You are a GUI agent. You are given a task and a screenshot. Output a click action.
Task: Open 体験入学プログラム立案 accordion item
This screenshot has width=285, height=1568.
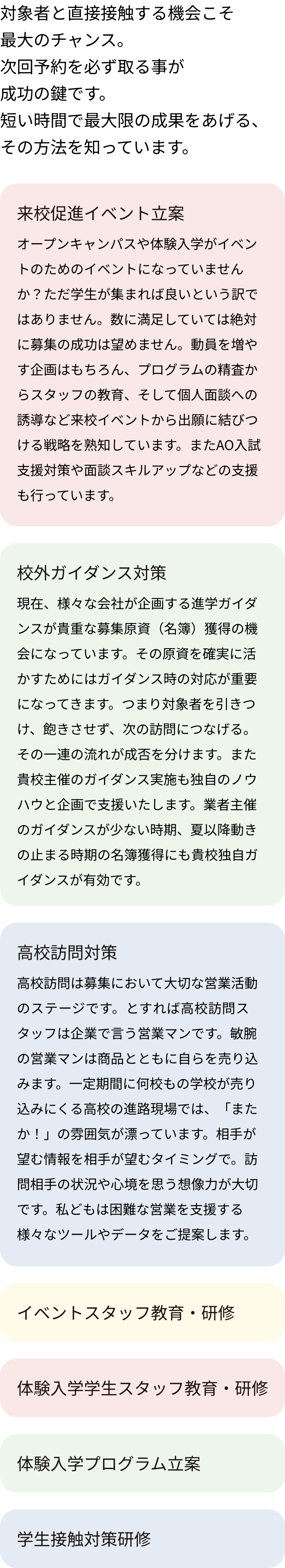tap(109, 1463)
